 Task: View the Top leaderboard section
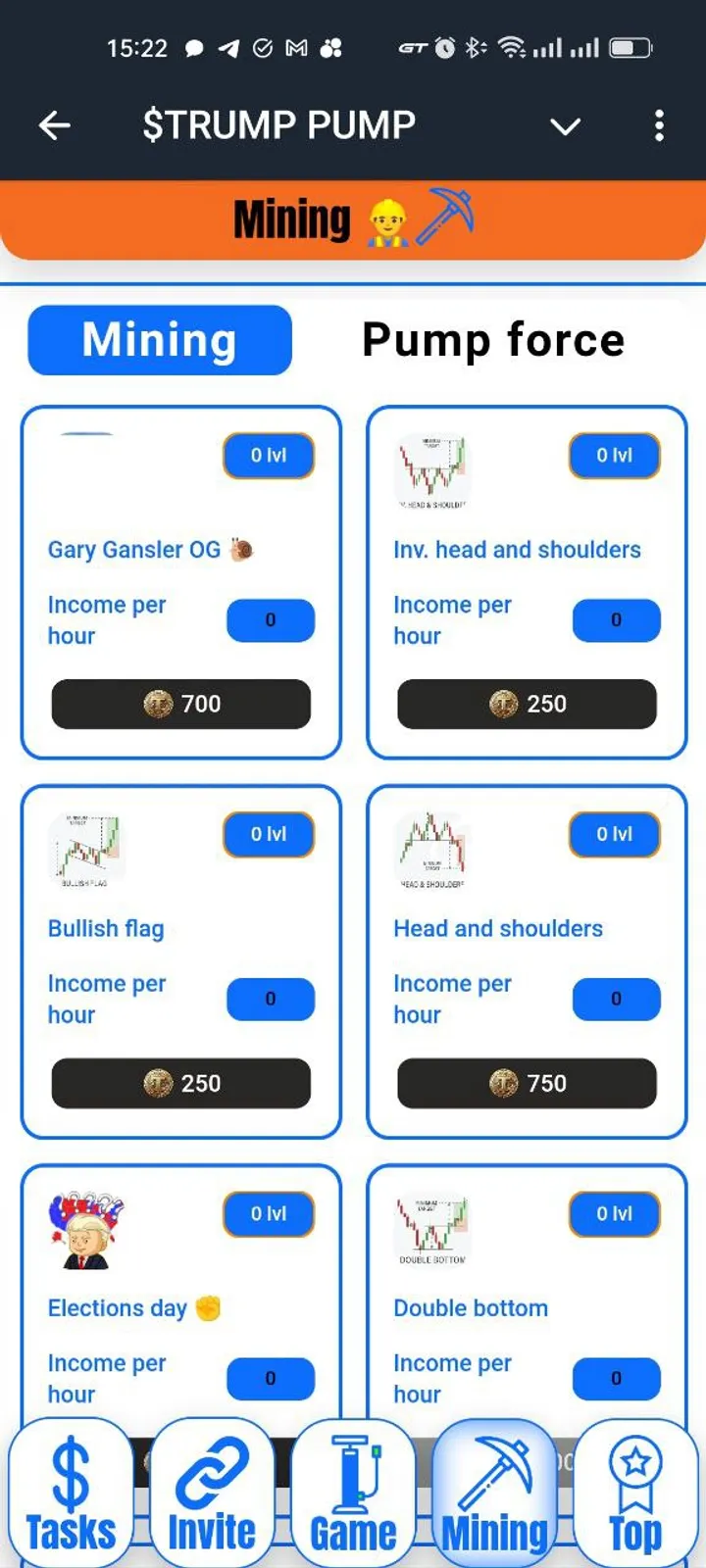[x=635, y=1494]
